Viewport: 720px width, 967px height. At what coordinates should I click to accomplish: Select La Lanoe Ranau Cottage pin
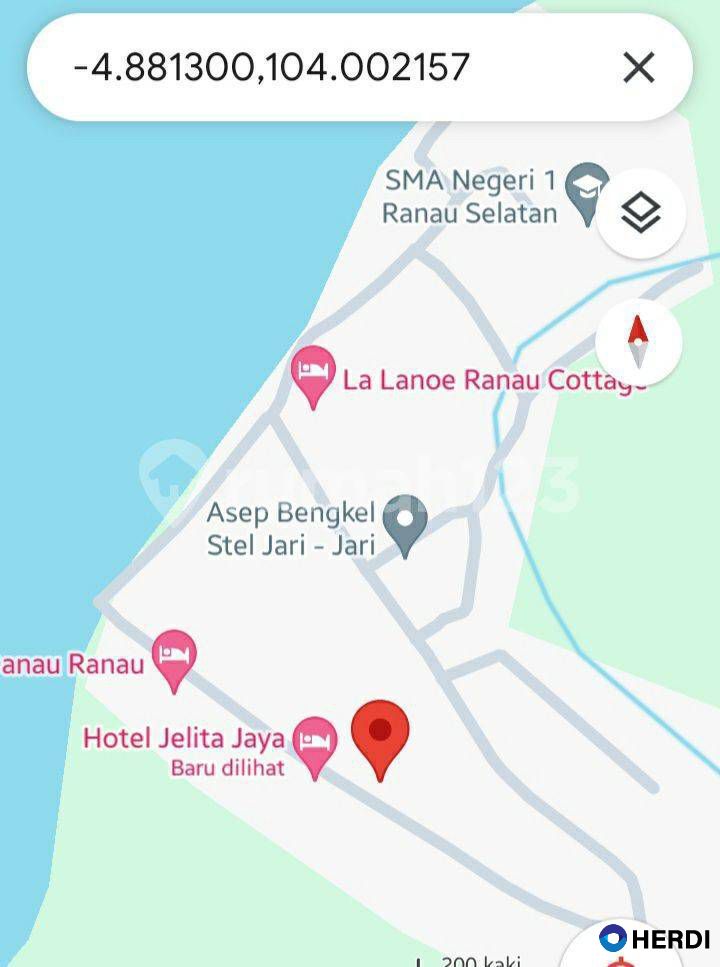point(313,376)
